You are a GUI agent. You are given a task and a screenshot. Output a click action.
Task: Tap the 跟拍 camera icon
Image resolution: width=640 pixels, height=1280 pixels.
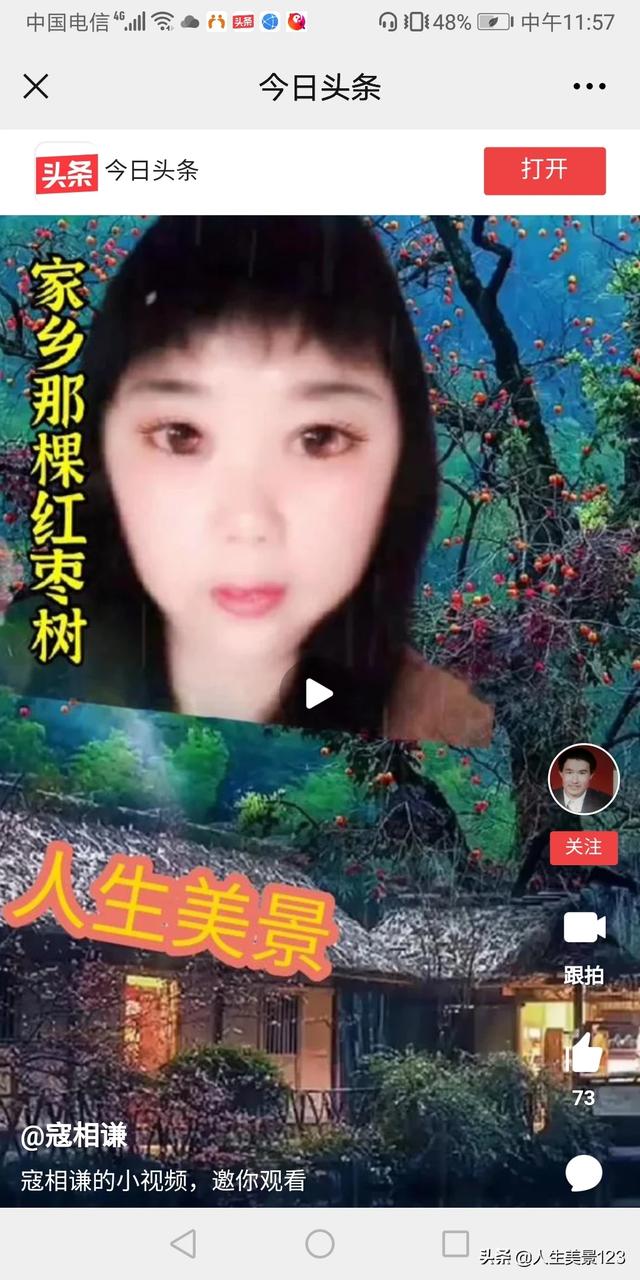click(x=584, y=929)
